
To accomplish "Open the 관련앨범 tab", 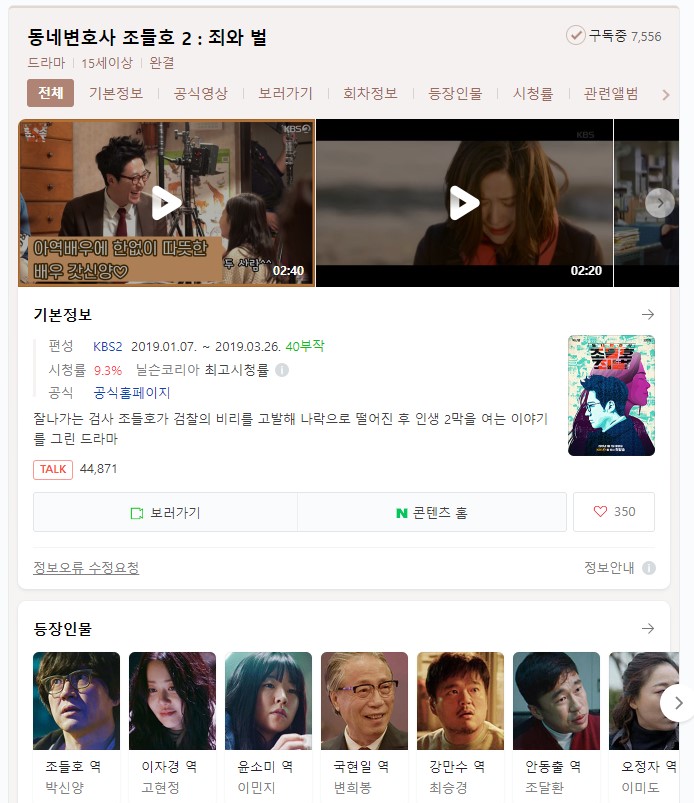I will tap(610, 93).
